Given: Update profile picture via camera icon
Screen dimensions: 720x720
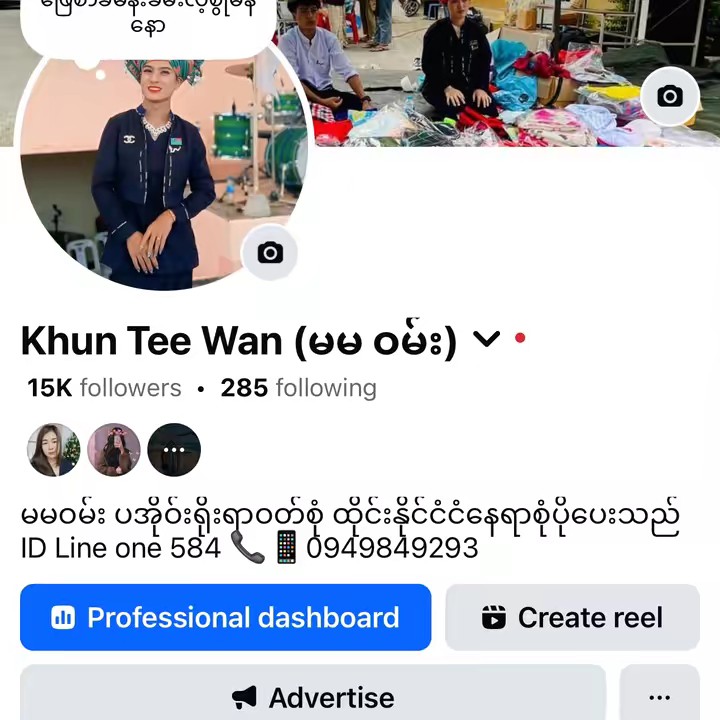Looking at the screenshot, I should (x=270, y=252).
